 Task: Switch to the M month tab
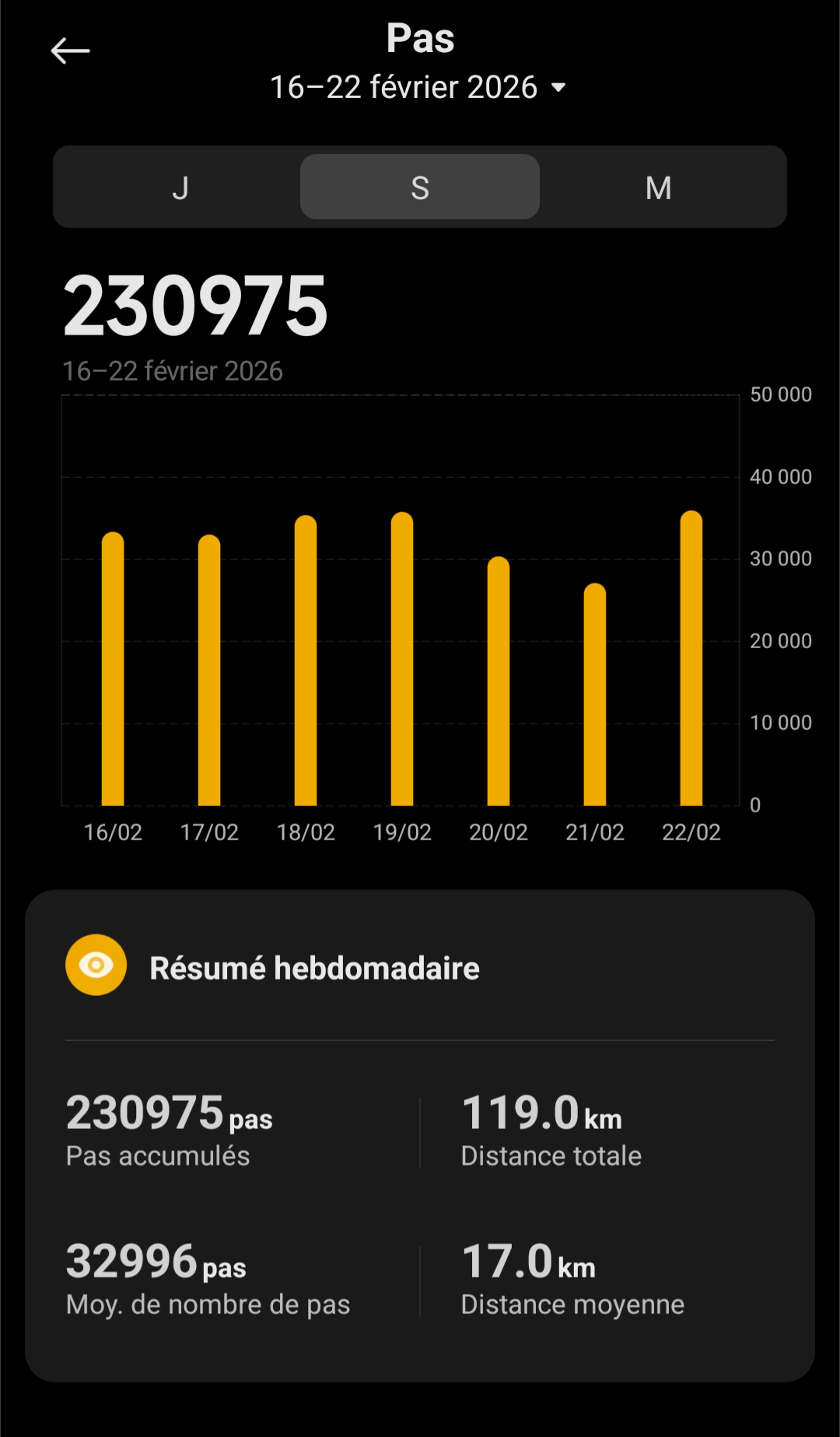coord(659,188)
